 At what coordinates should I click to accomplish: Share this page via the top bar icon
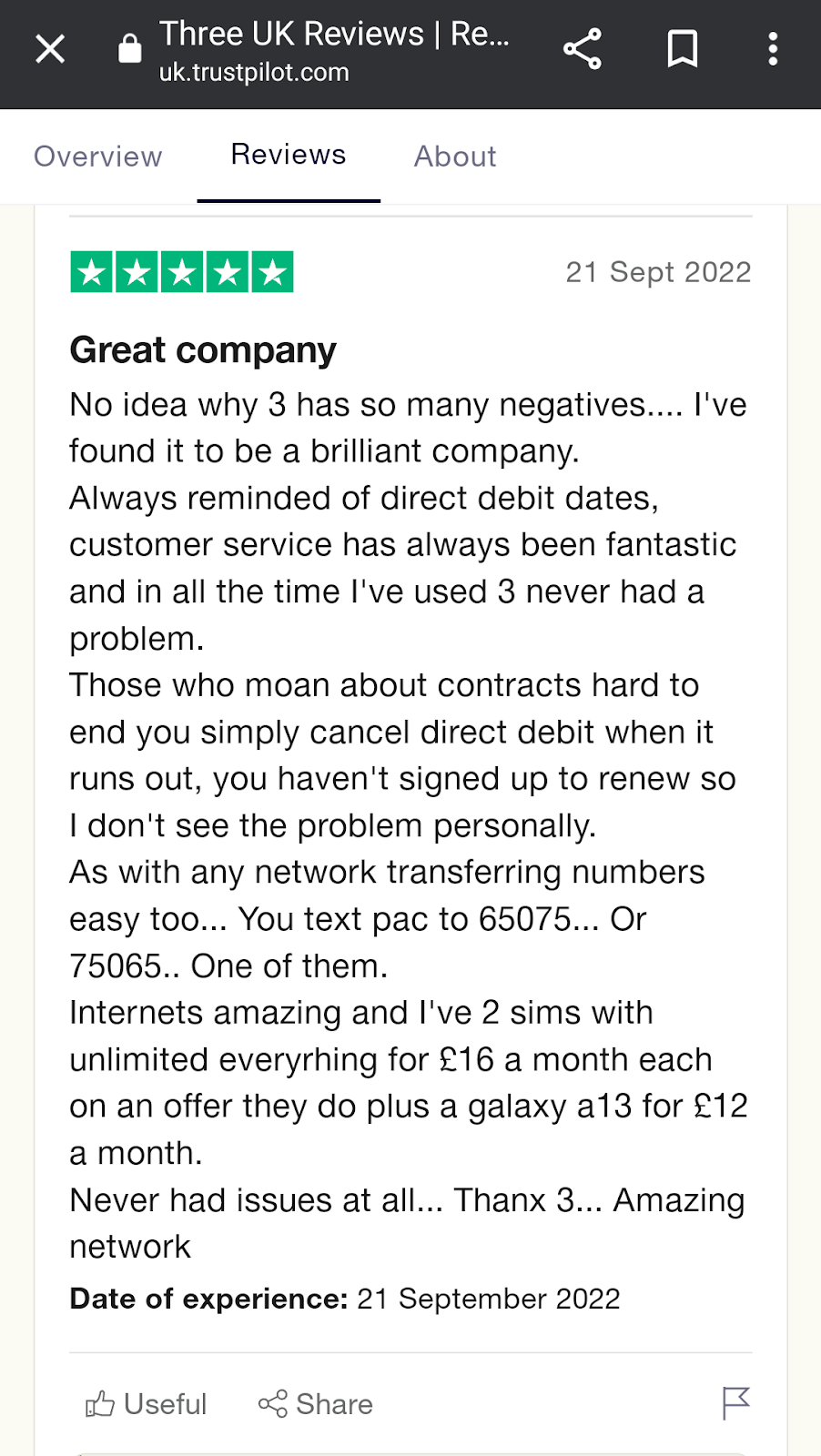583,49
